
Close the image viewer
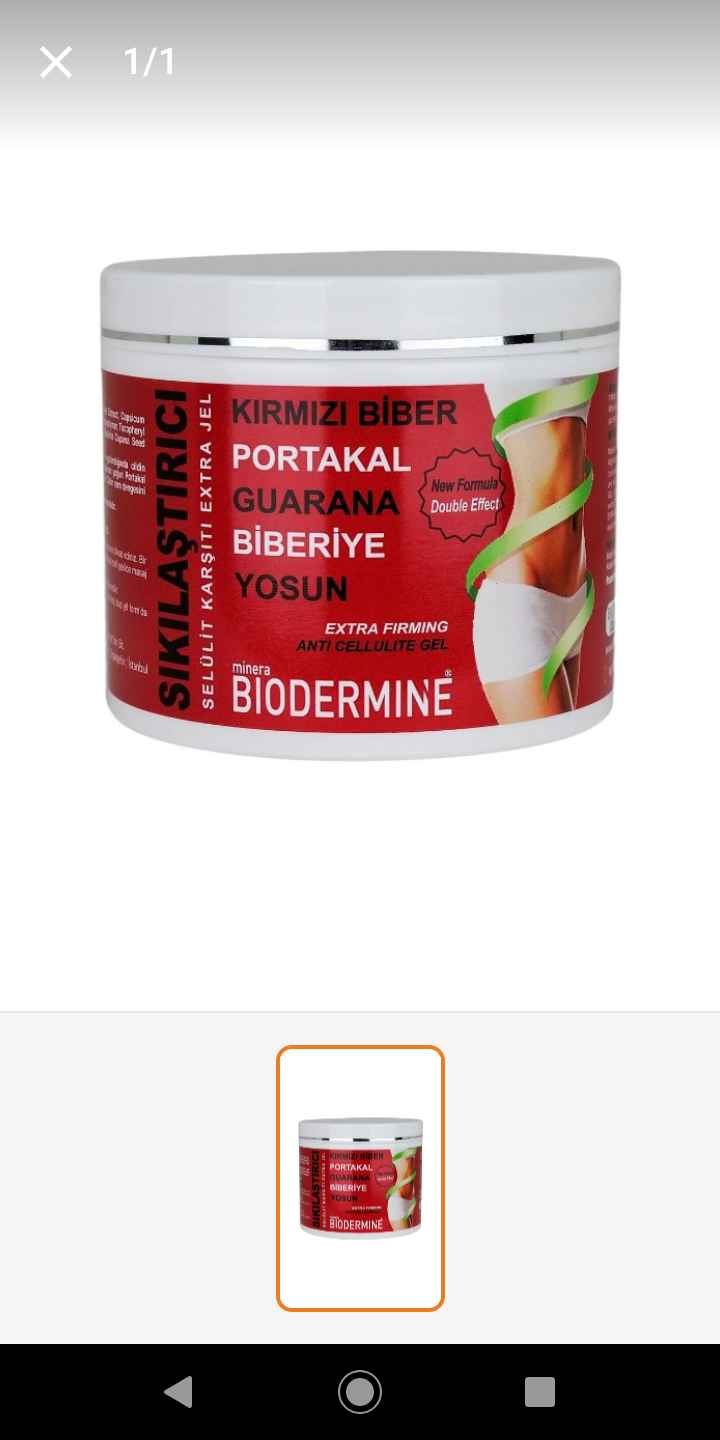(x=56, y=62)
